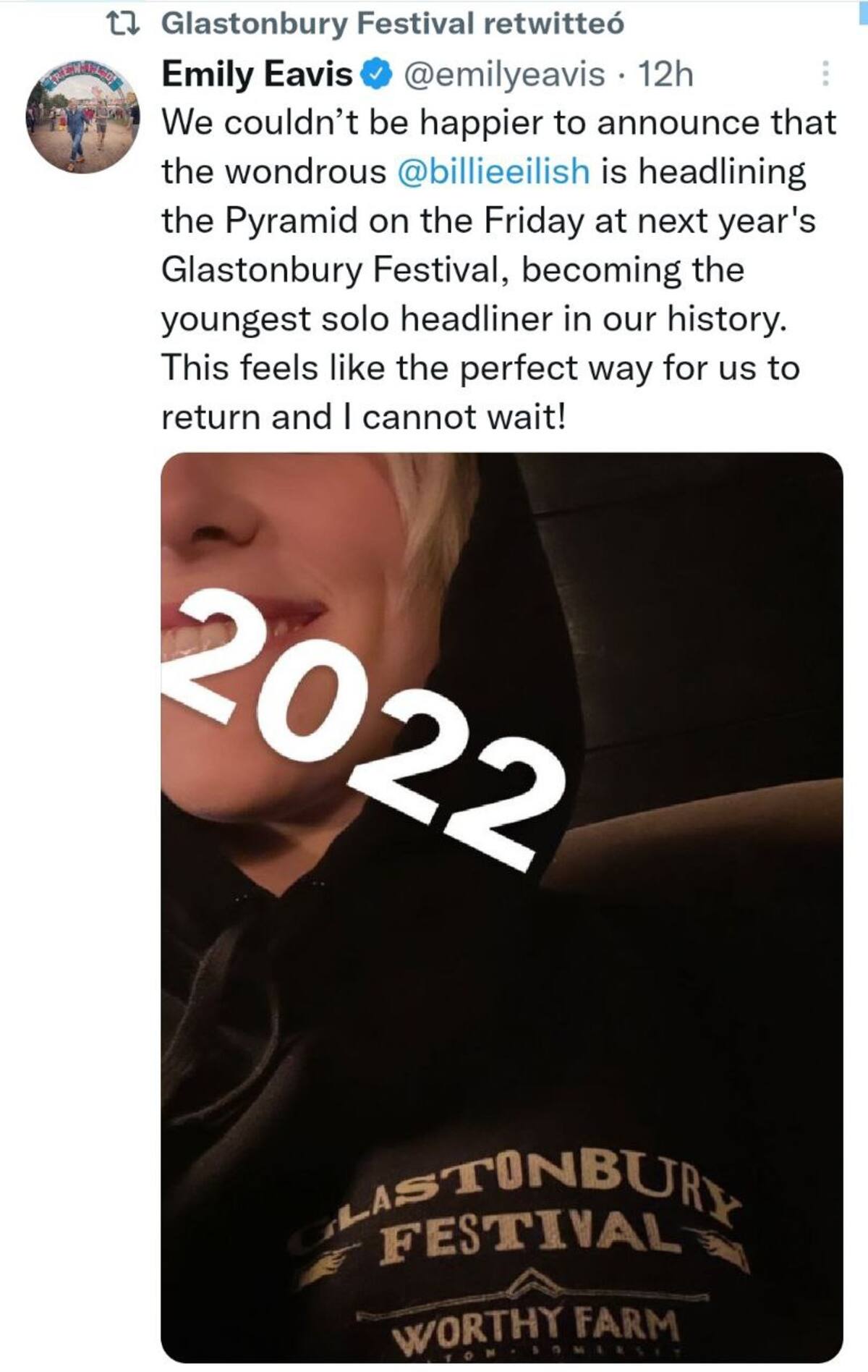This screenshot has width=868, height=1372.
Task: Open the @billieeilish mention link
Action: coord(493,171)
